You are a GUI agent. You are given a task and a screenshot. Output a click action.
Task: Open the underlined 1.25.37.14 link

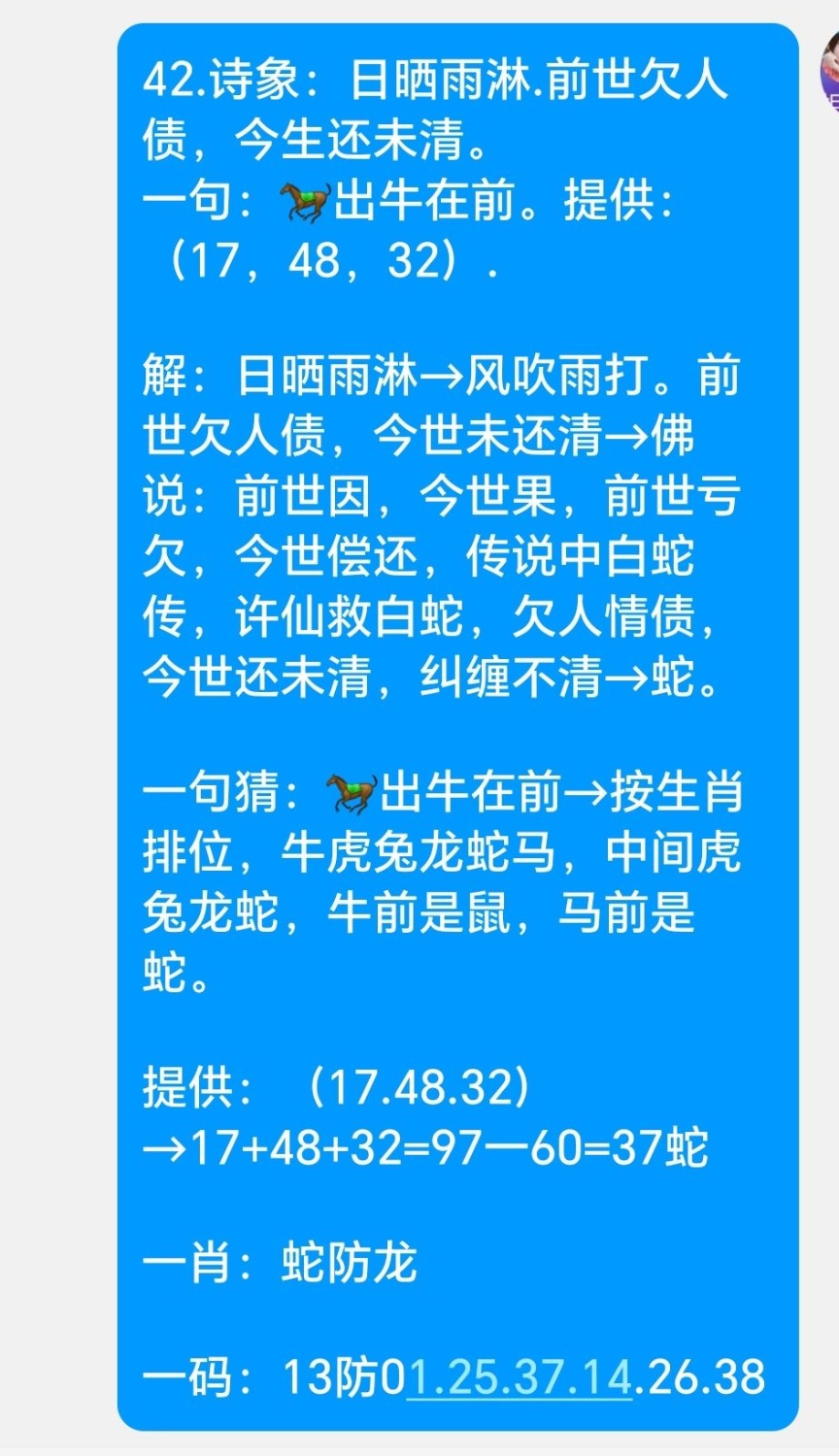point(519,1376)
